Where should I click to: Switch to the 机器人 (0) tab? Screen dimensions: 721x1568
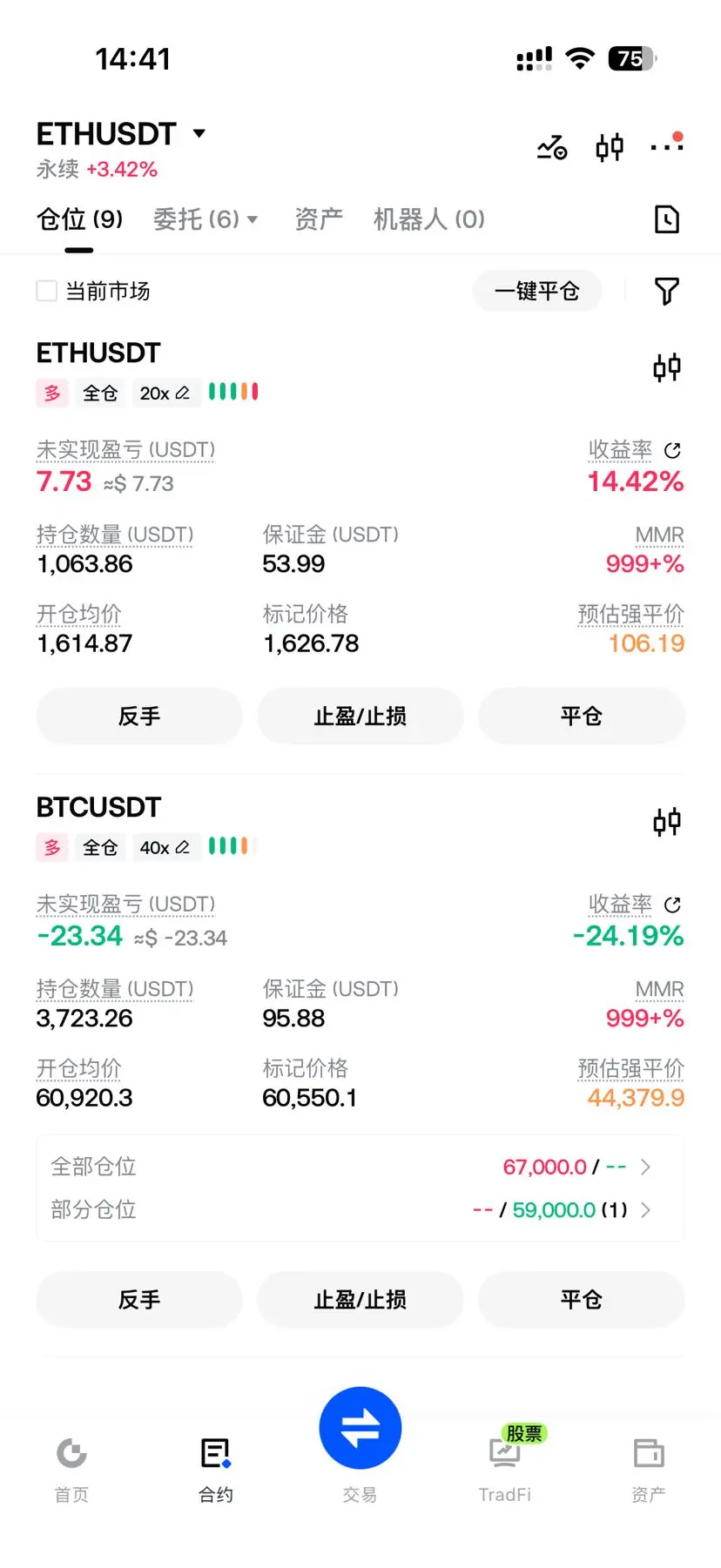coord(429,219)
